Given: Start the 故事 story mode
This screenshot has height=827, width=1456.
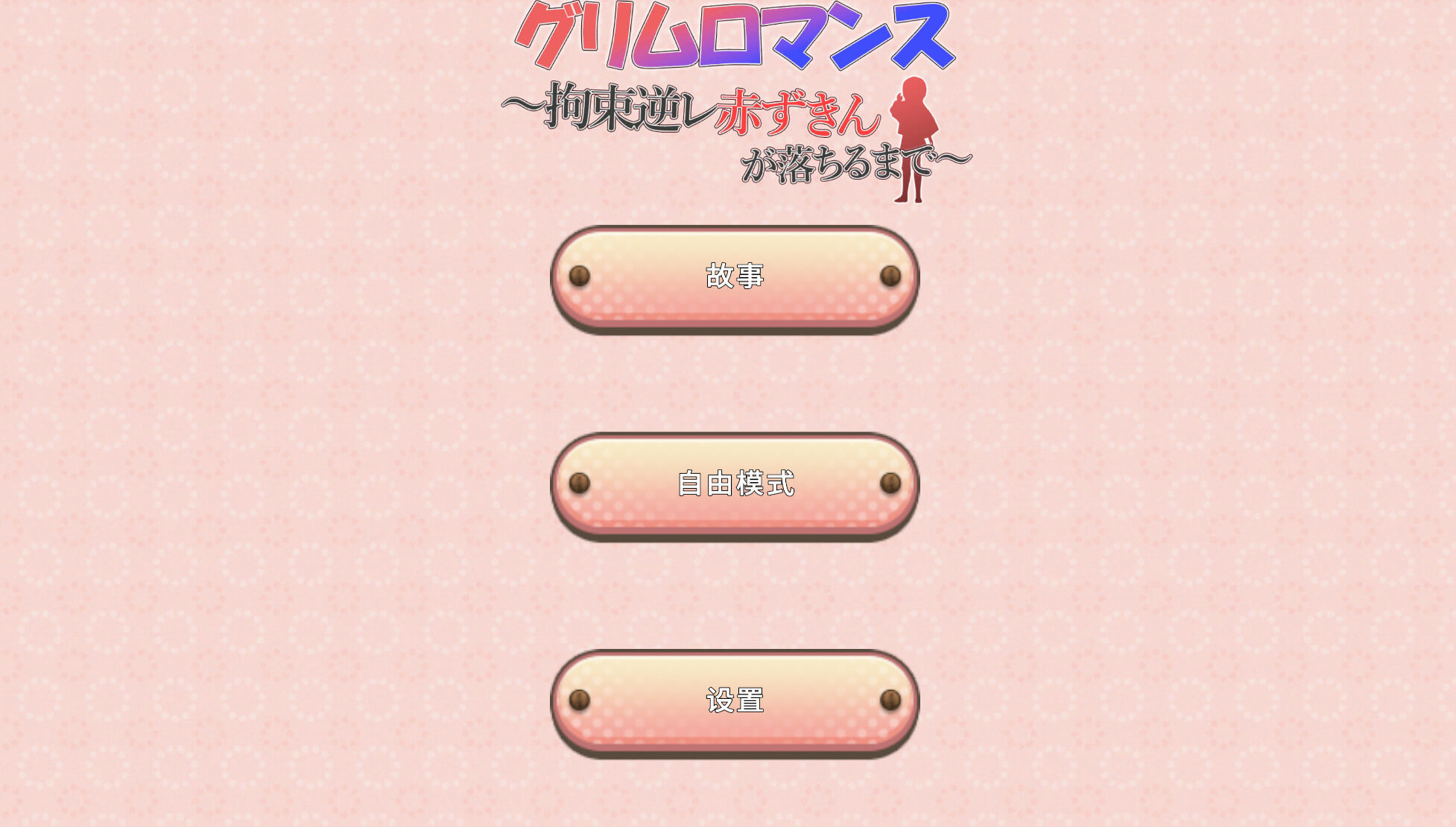Looking at the screenshot, I should pyautogui.click(x=735, y=277).
